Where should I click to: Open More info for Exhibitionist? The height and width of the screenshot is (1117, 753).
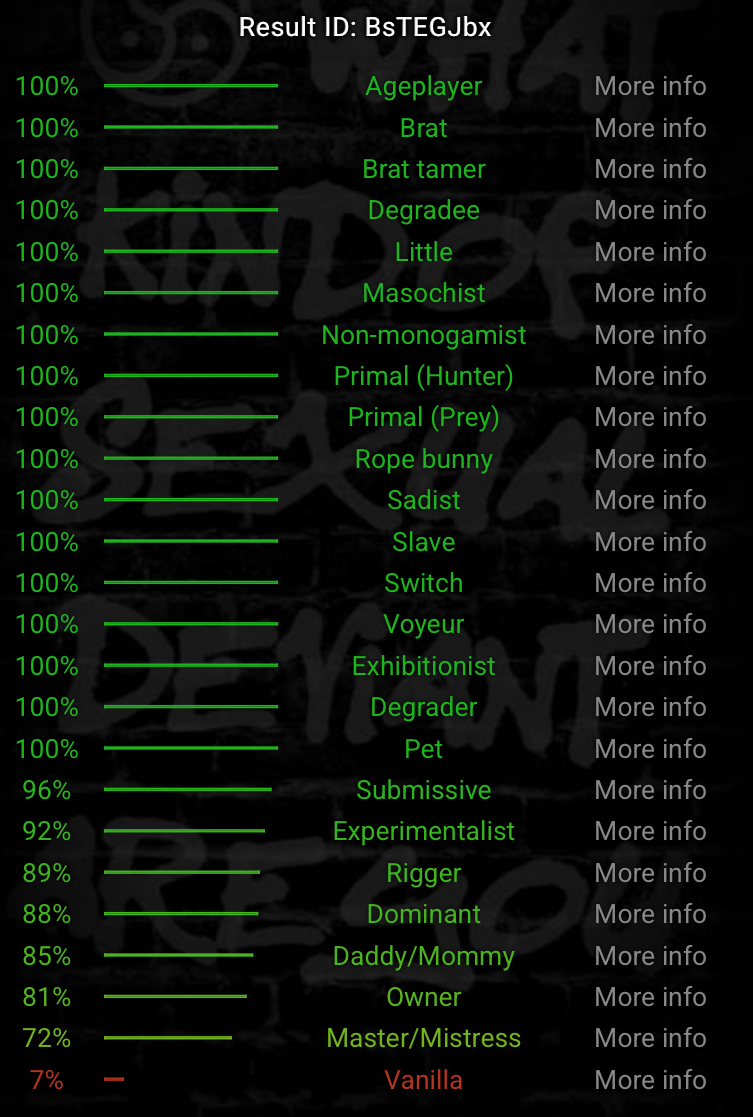point(650,666)
